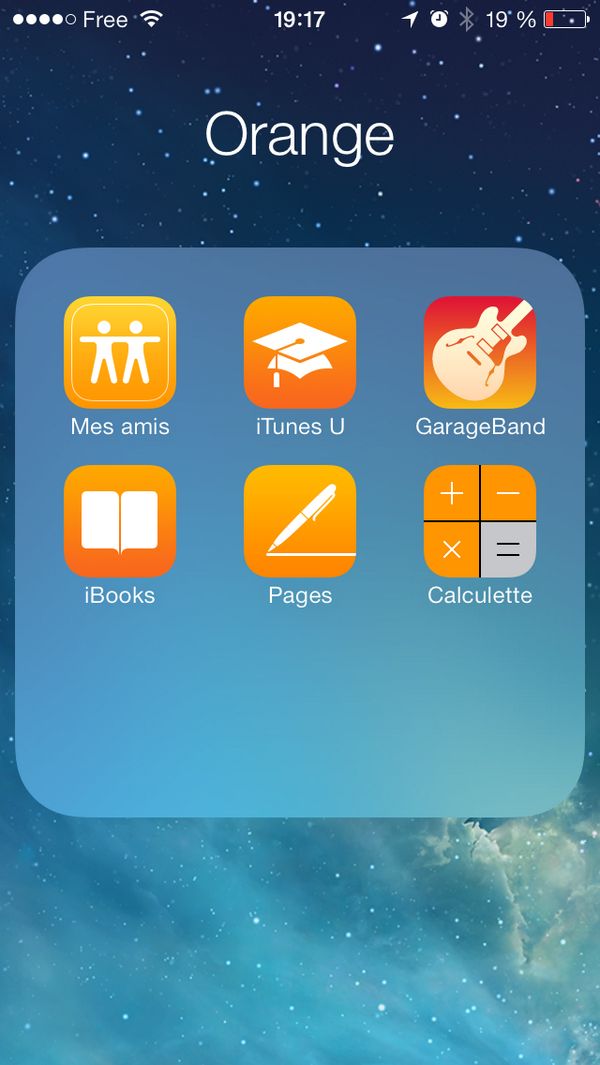The image size is (600, 1065).
Task: Open the Calculette calculator app
Action: (x=480, y=521)
